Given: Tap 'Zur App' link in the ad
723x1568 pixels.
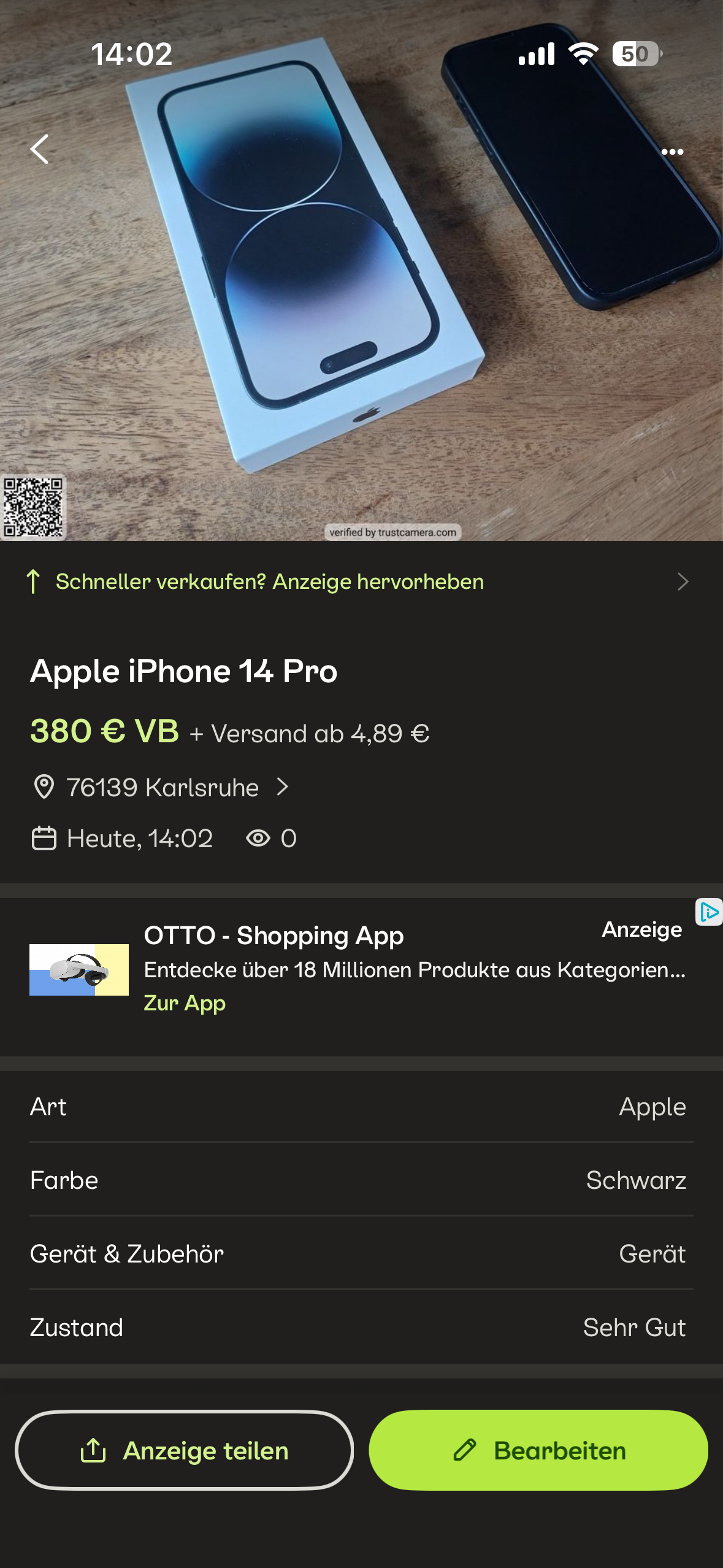Looking at the screenshot, I should coord(185,1003).
